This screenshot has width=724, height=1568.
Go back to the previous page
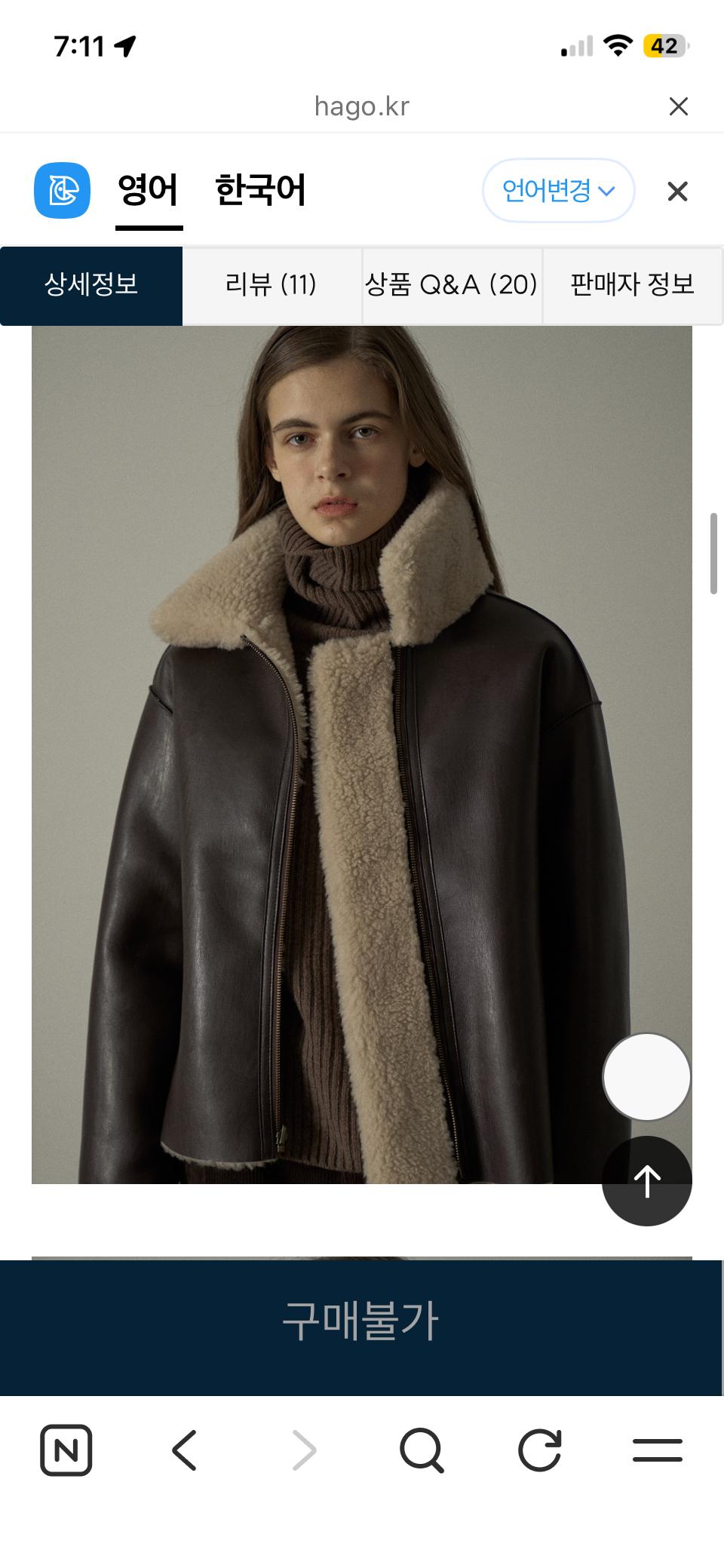coord(184,1450)
